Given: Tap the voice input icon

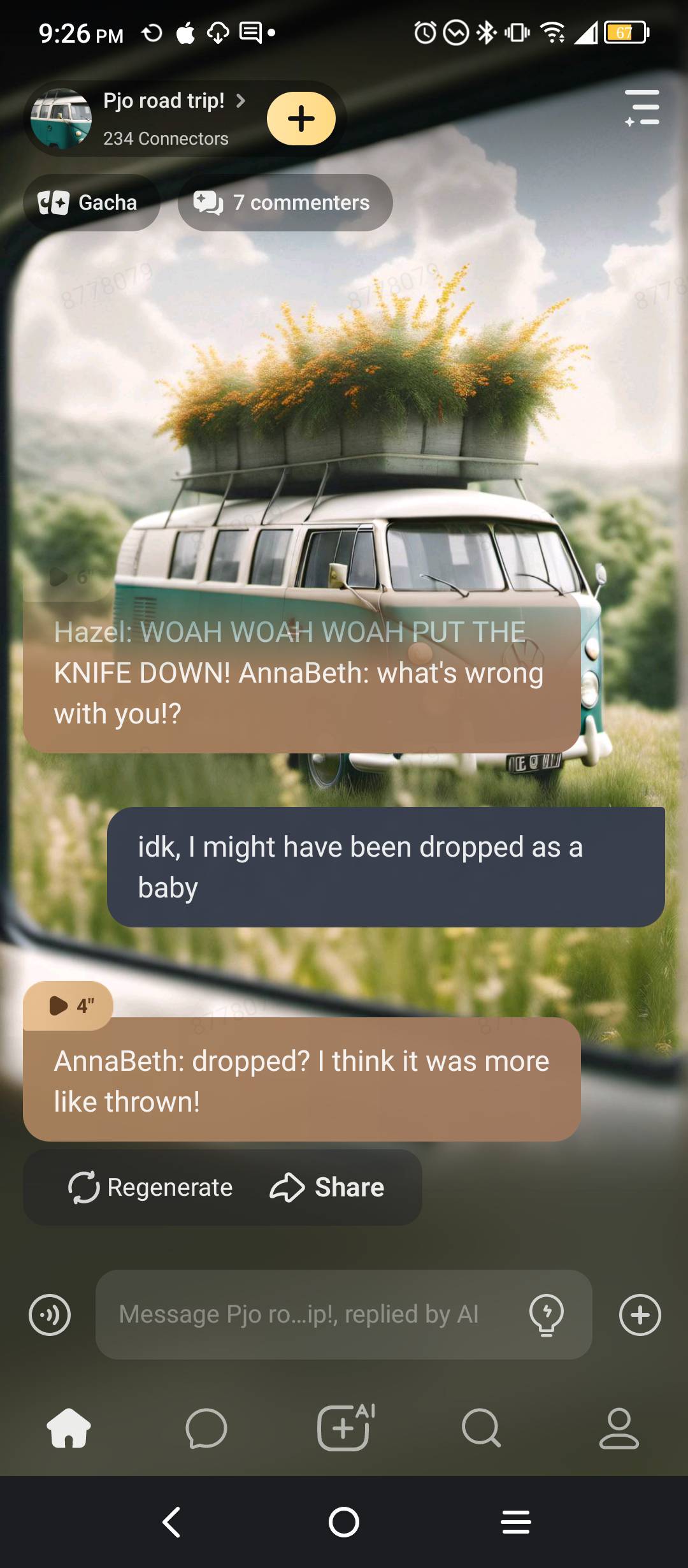Looking at the screenshot, I should [50, 1314].
